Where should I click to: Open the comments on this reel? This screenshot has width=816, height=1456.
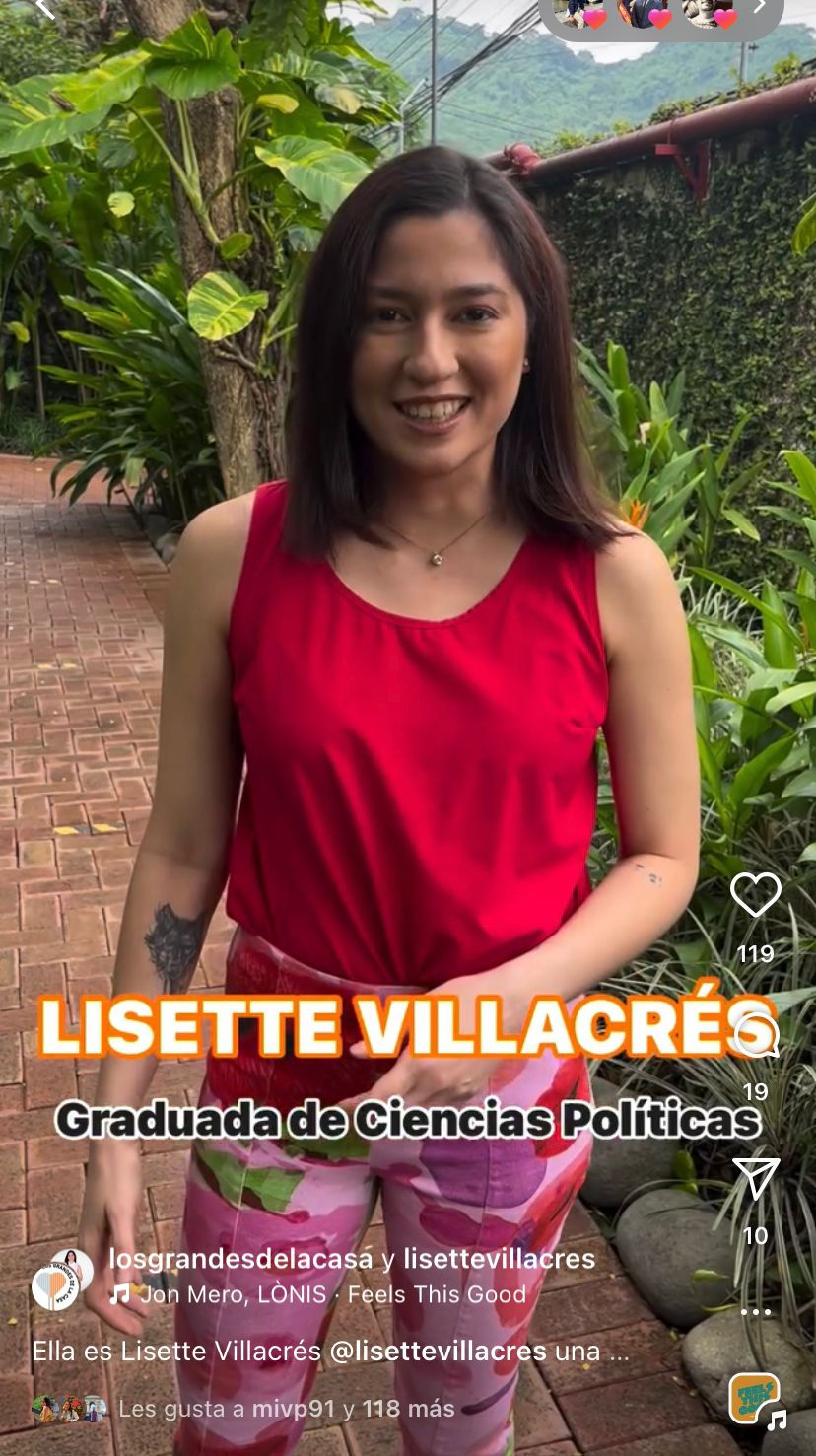756,1036
